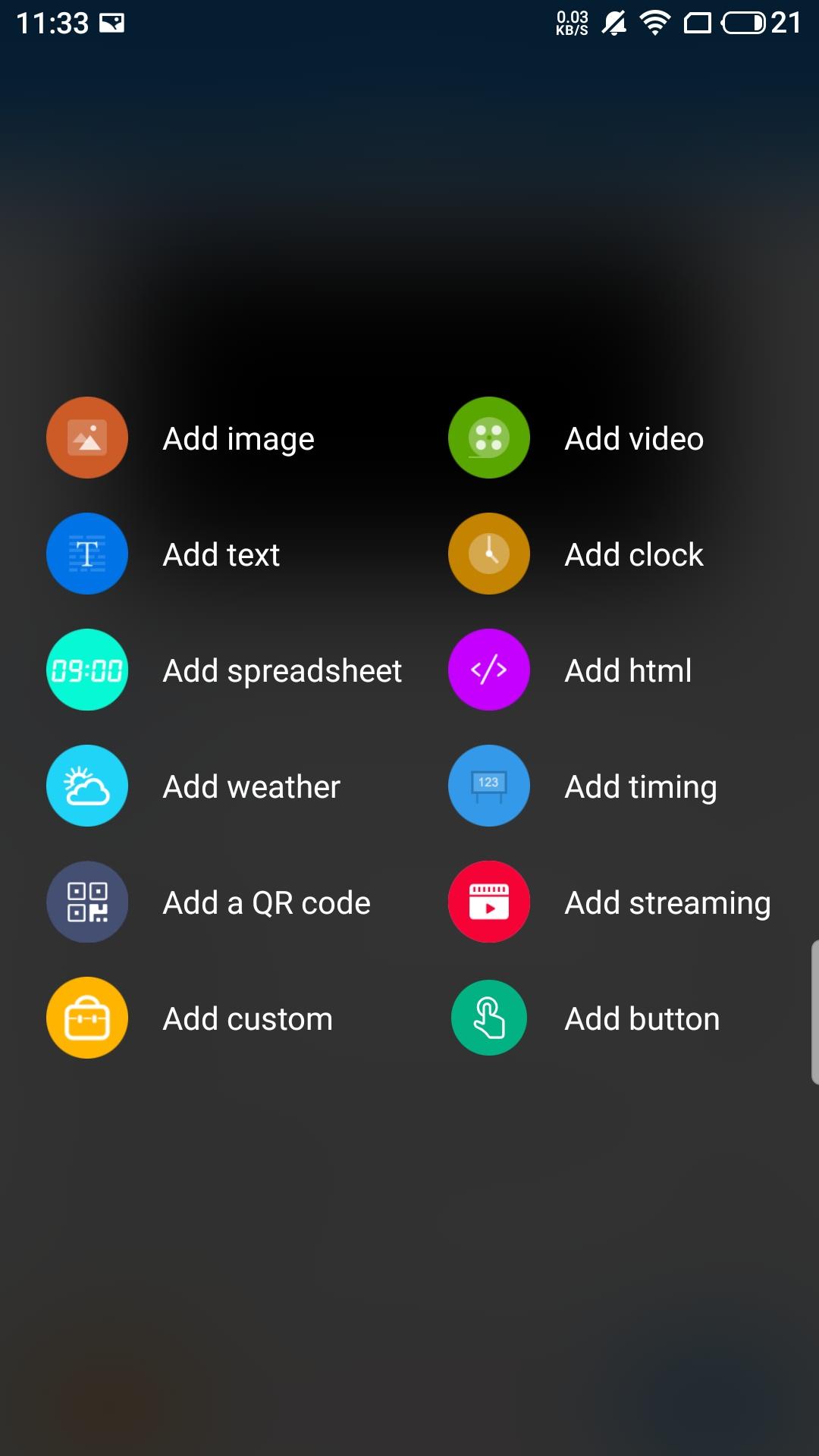The width and height of the screenshot is (819, 1456).
Task: Tap Add text
Action: pyautogui.click(x=163, y=554)
